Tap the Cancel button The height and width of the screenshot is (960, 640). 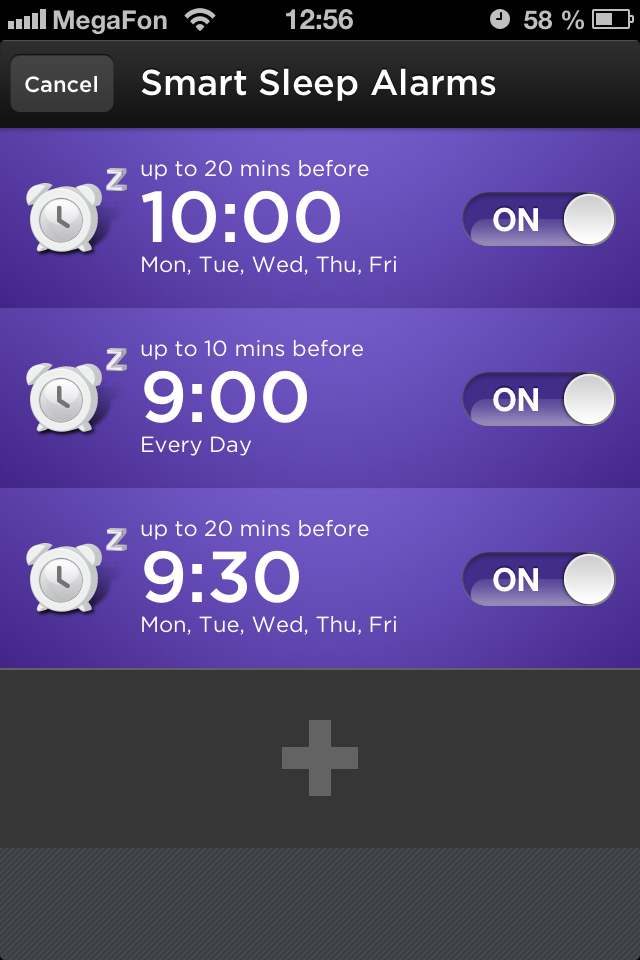coord(61,84)
